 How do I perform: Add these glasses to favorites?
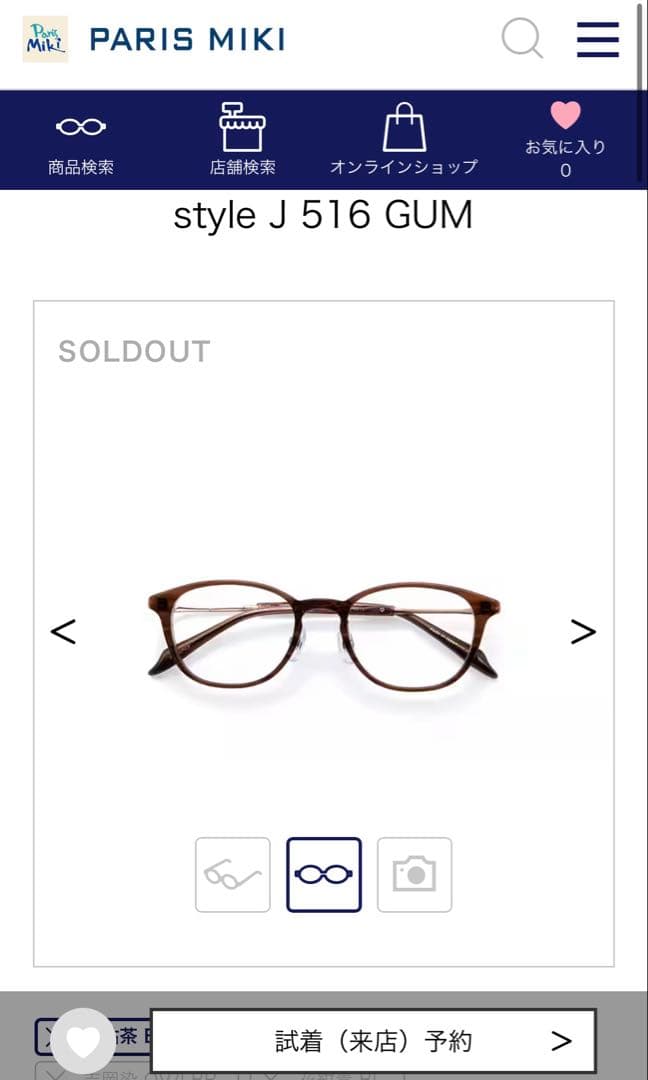pos(83,1042)
